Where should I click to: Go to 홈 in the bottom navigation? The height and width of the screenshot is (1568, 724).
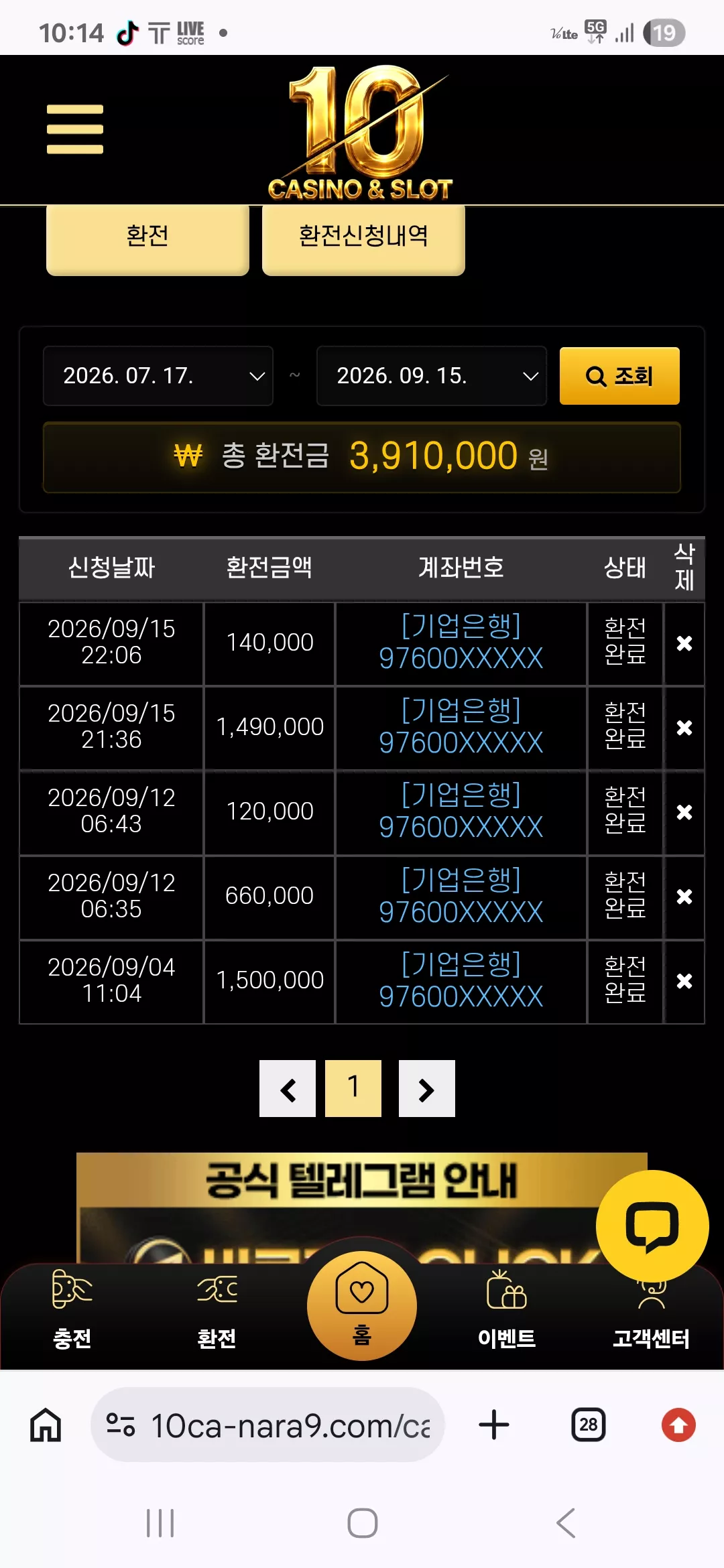[362, 1306]
